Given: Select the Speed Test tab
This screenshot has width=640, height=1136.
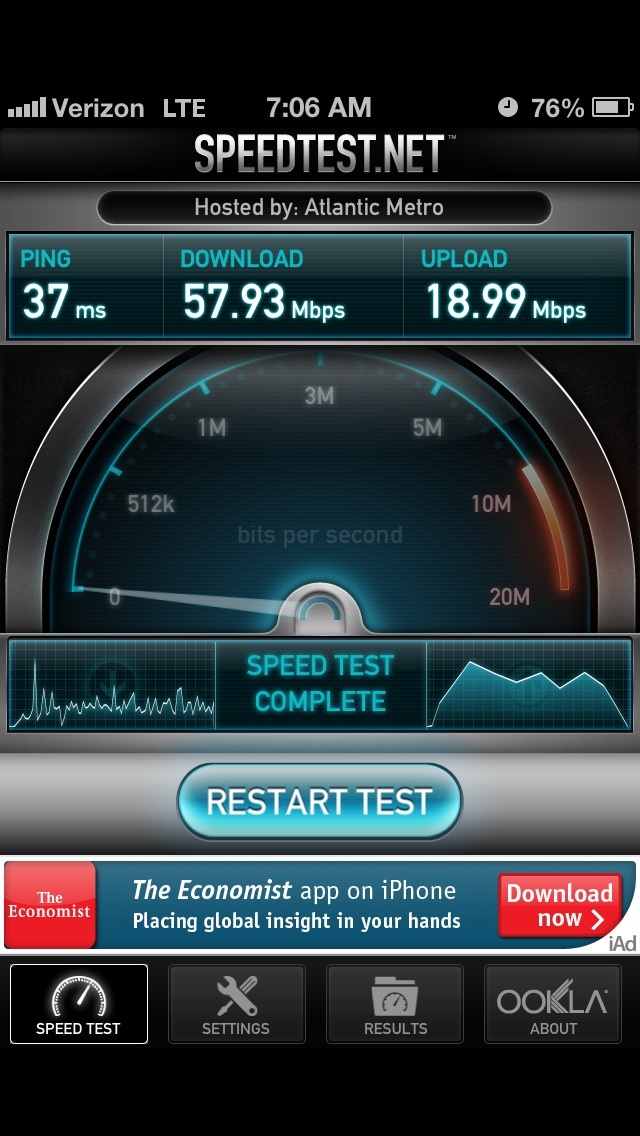Looking at the screenshot, I should coord(78,1004).
